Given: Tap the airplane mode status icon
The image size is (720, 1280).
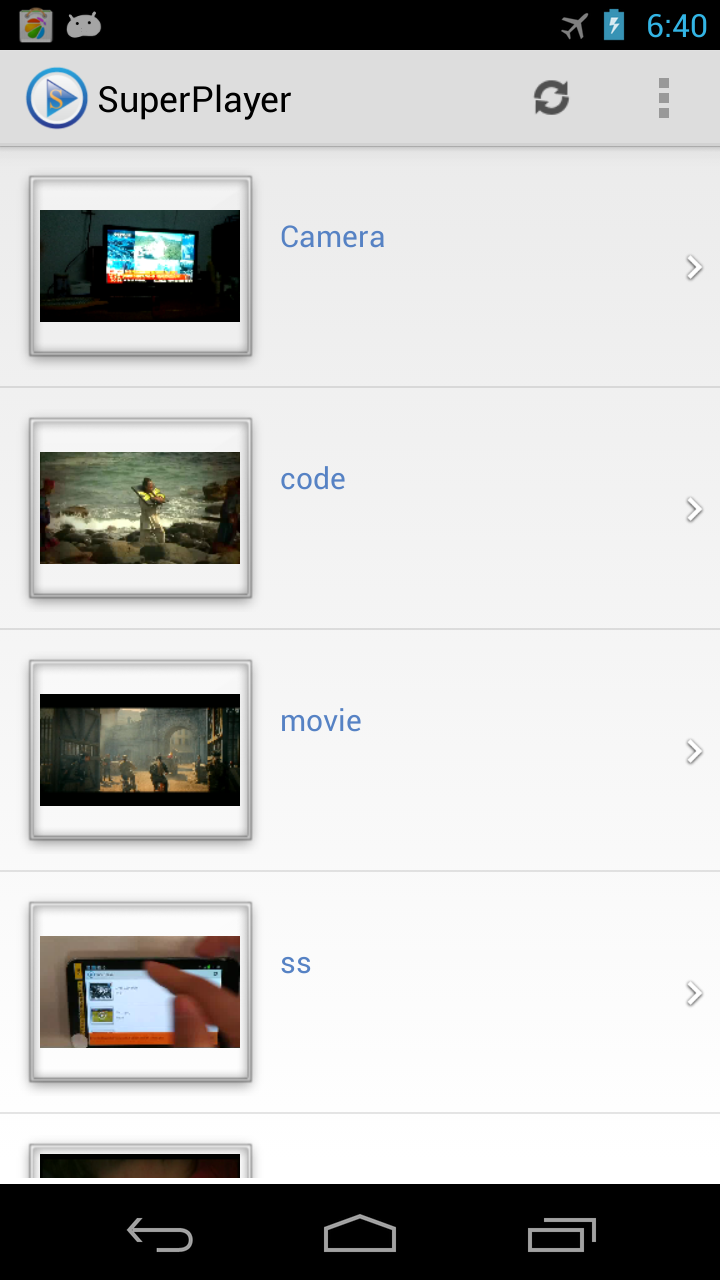Looking at the screenshot, I should pyautogui.click(x=572, y=27).
